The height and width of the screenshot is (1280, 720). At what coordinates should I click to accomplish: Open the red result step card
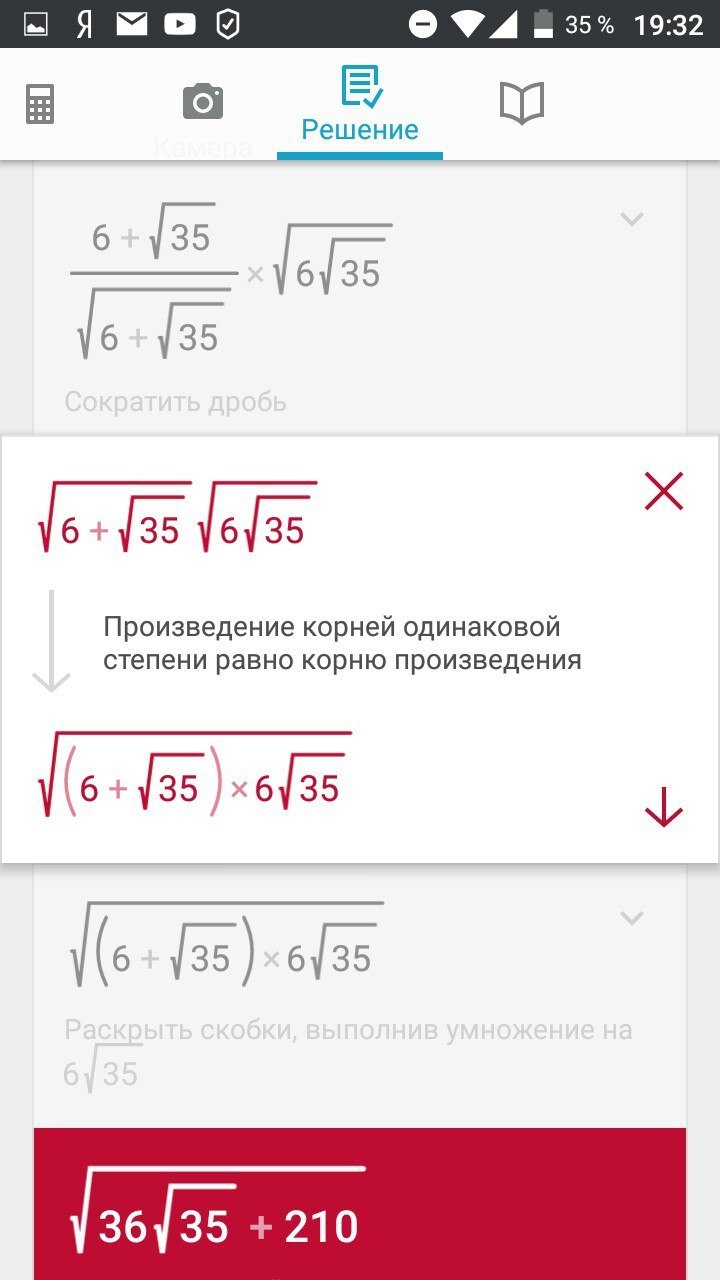pyautogui.click(x=360, y=1205)
